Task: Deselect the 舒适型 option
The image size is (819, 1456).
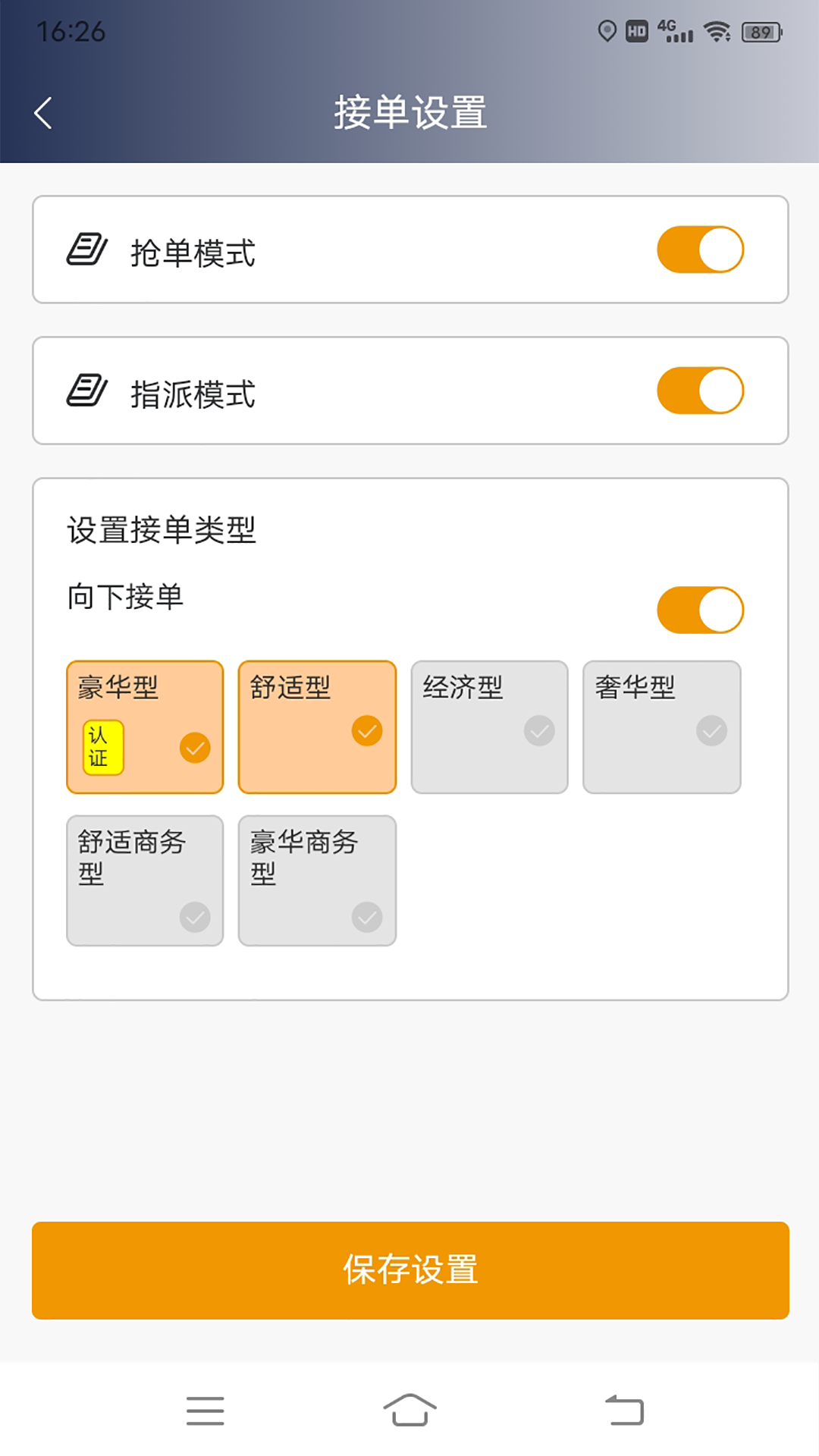Action: pos(316,726)
